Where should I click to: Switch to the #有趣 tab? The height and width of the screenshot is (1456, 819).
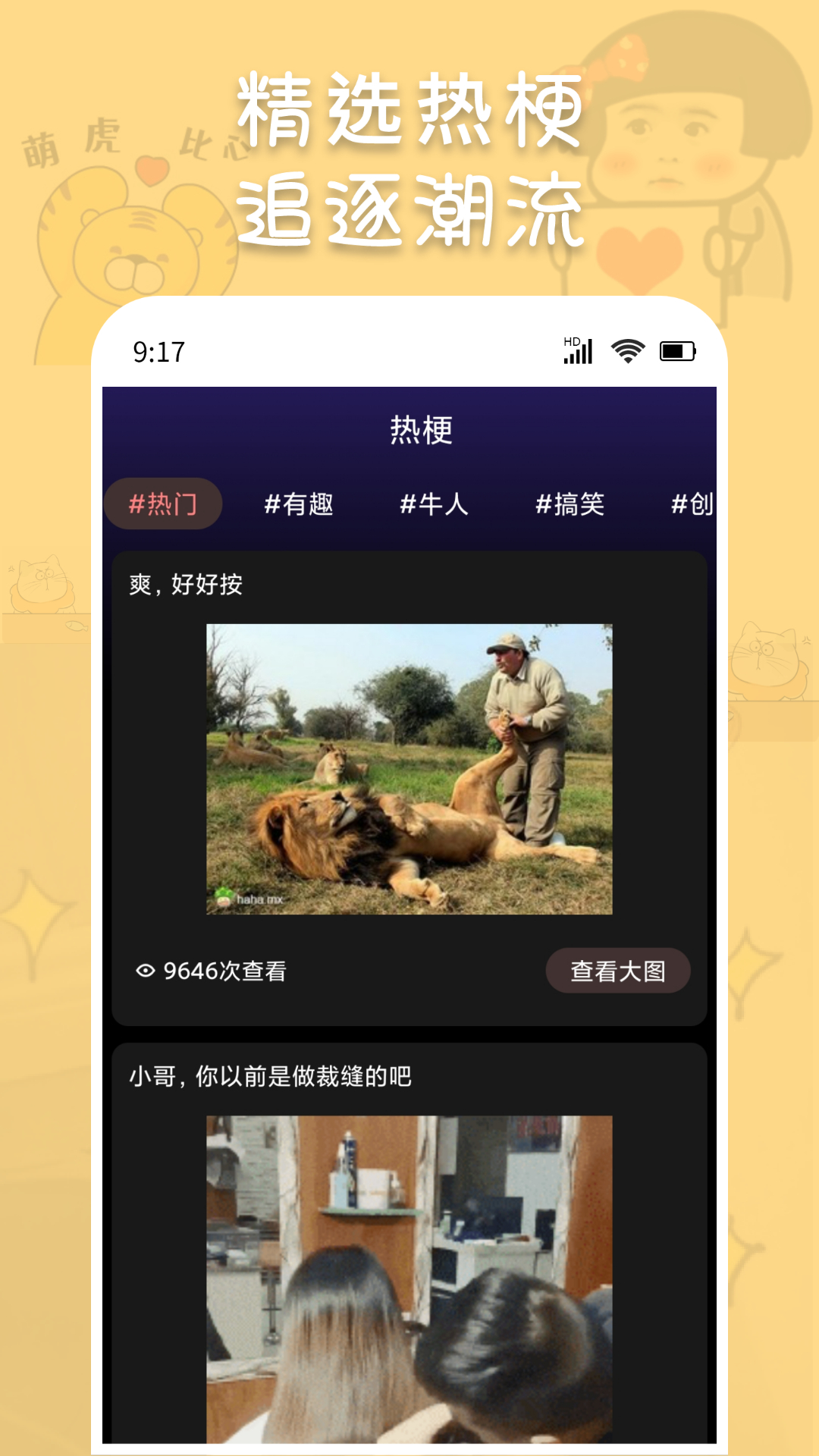tap(301, 504)
